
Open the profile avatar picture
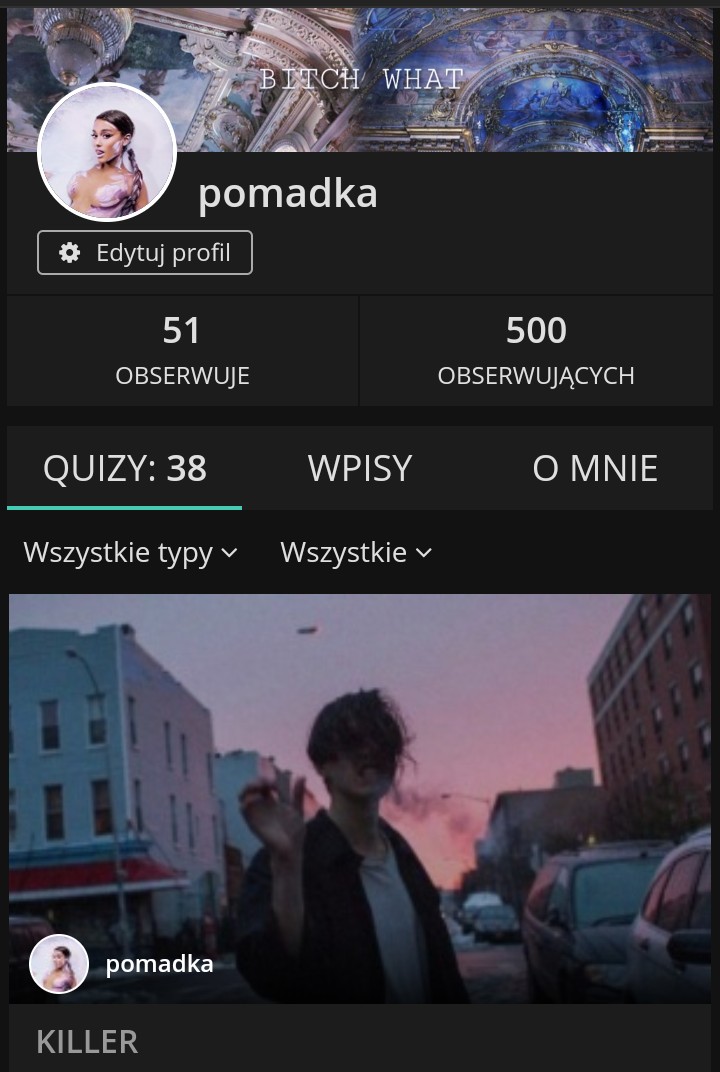point(107,152)
